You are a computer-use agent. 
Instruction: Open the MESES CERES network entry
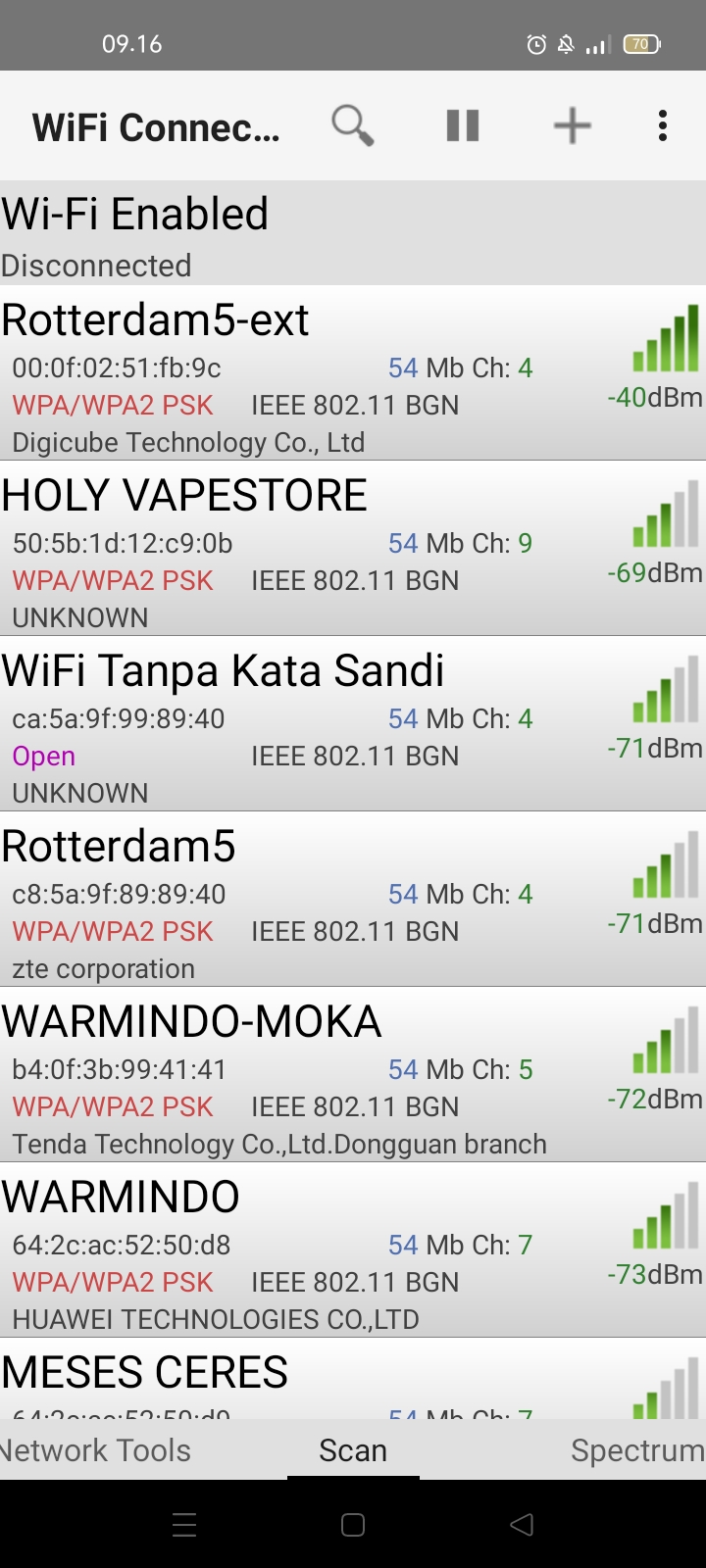(x=353, y=1379)
